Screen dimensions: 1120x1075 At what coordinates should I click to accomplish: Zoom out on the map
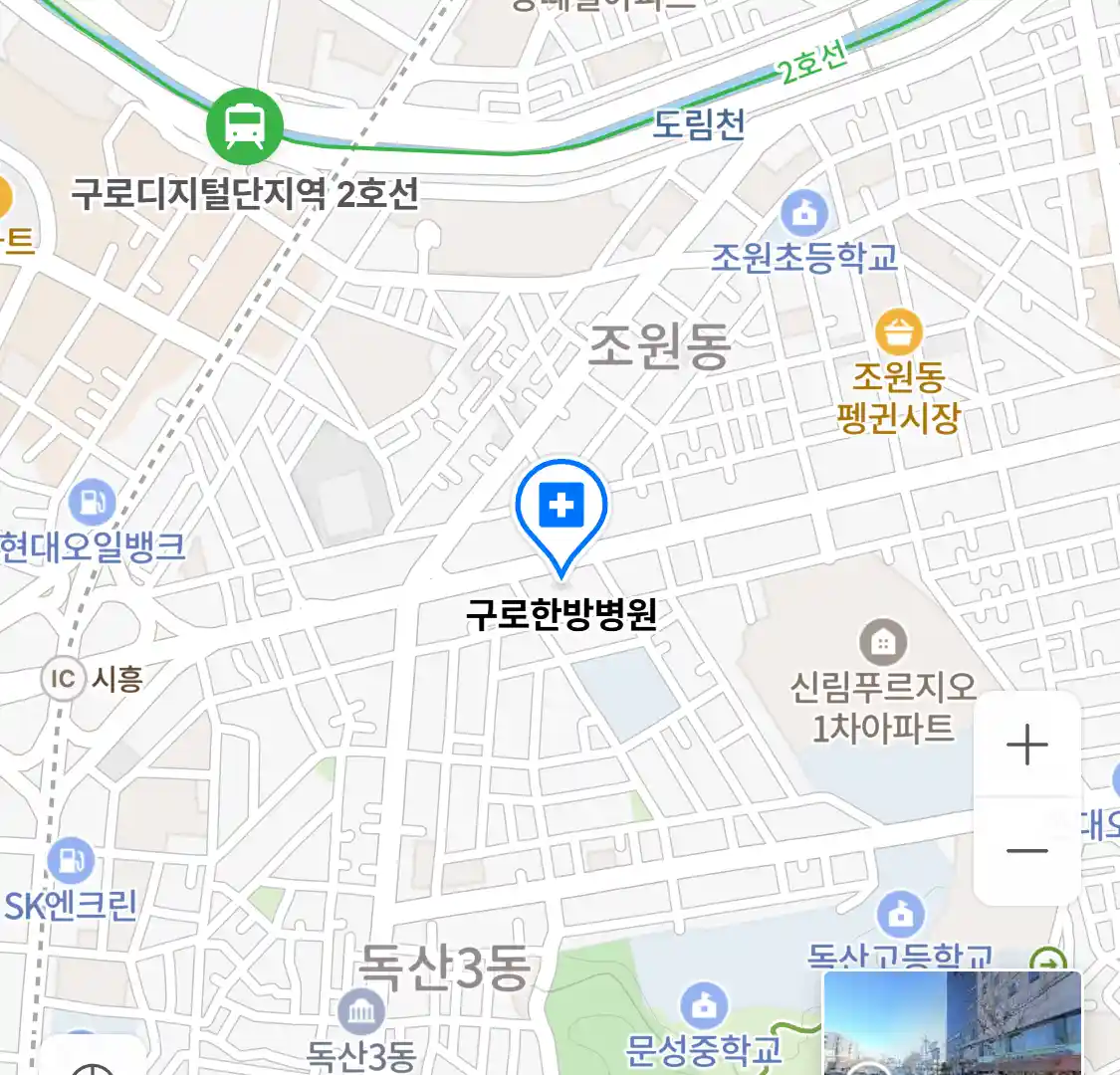coord(1026,851)
